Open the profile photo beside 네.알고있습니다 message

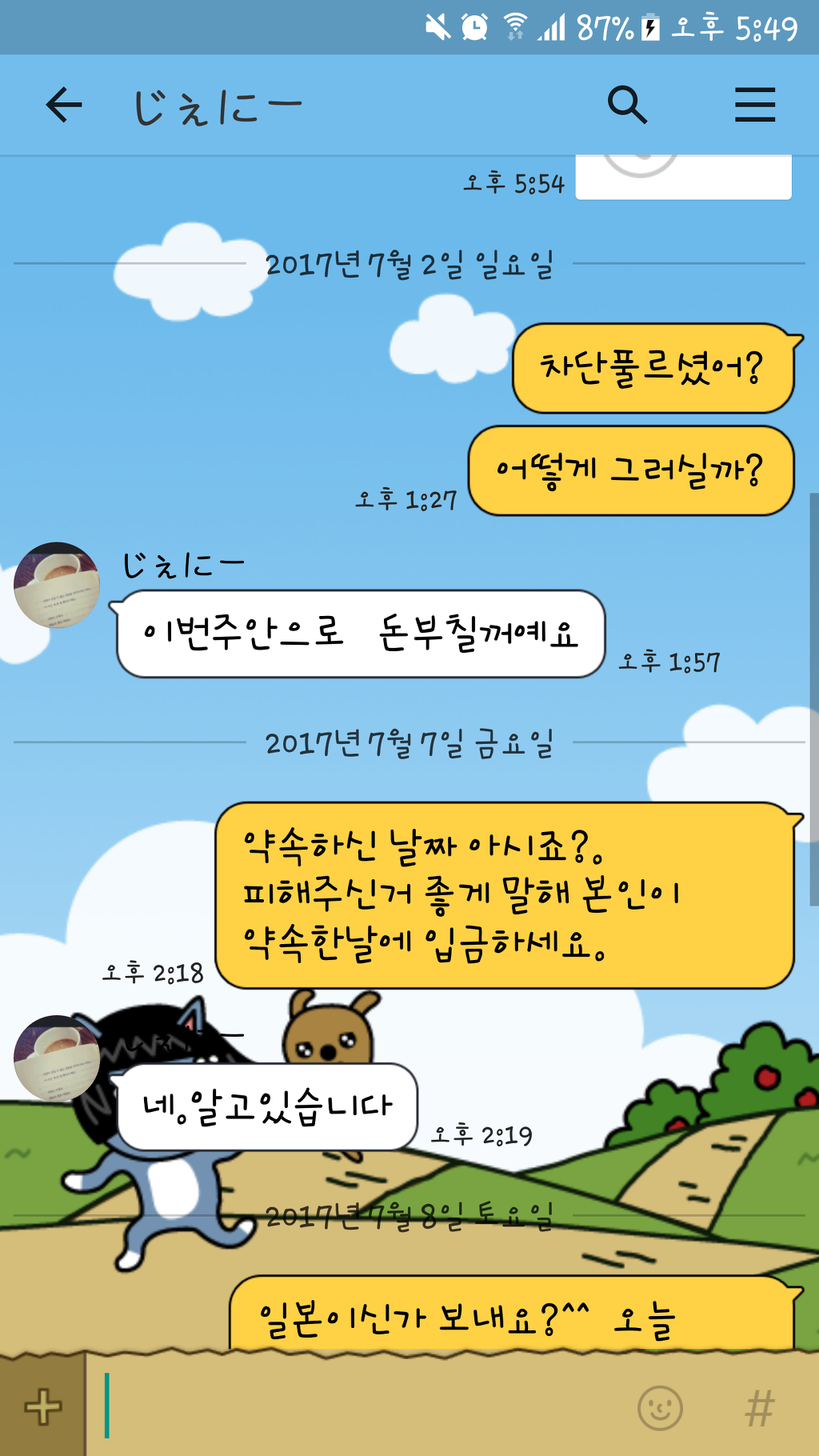57,1058
